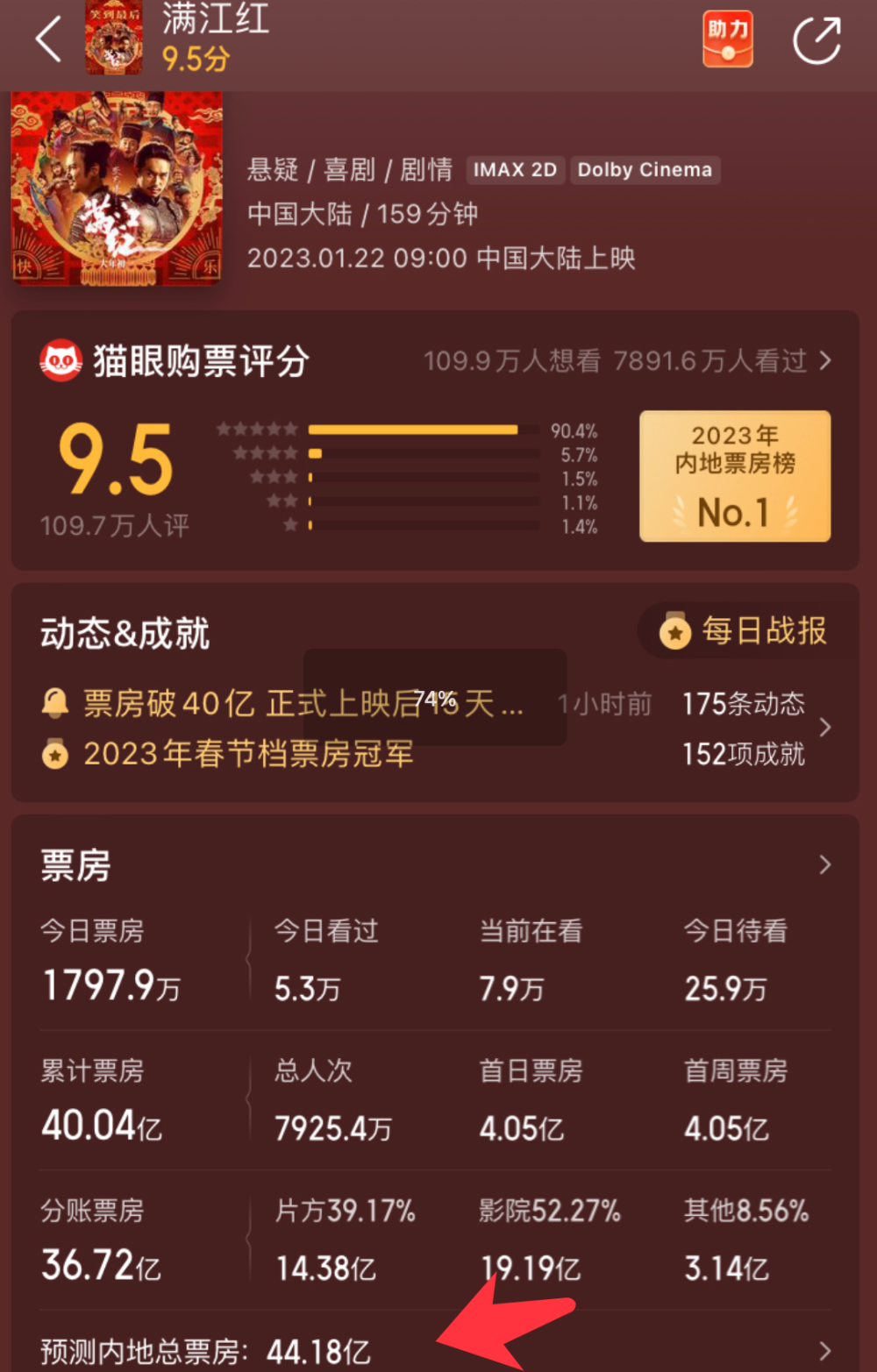Share this movie page
The height and width of the screenshot is (1372, 877).
(816, 40)
